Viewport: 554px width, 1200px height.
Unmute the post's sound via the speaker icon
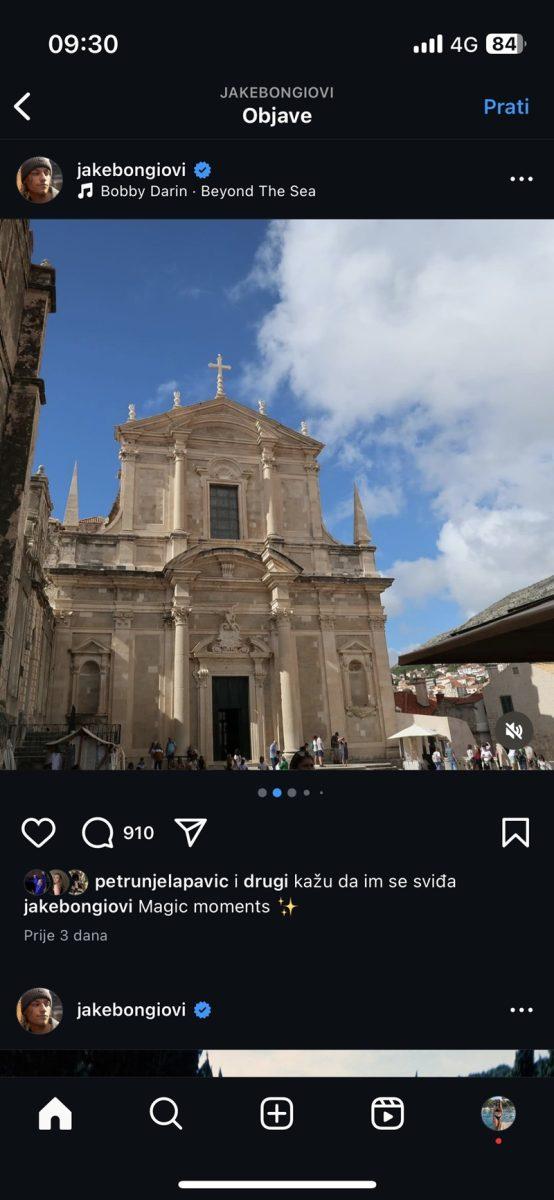click(x=514, y=731)
